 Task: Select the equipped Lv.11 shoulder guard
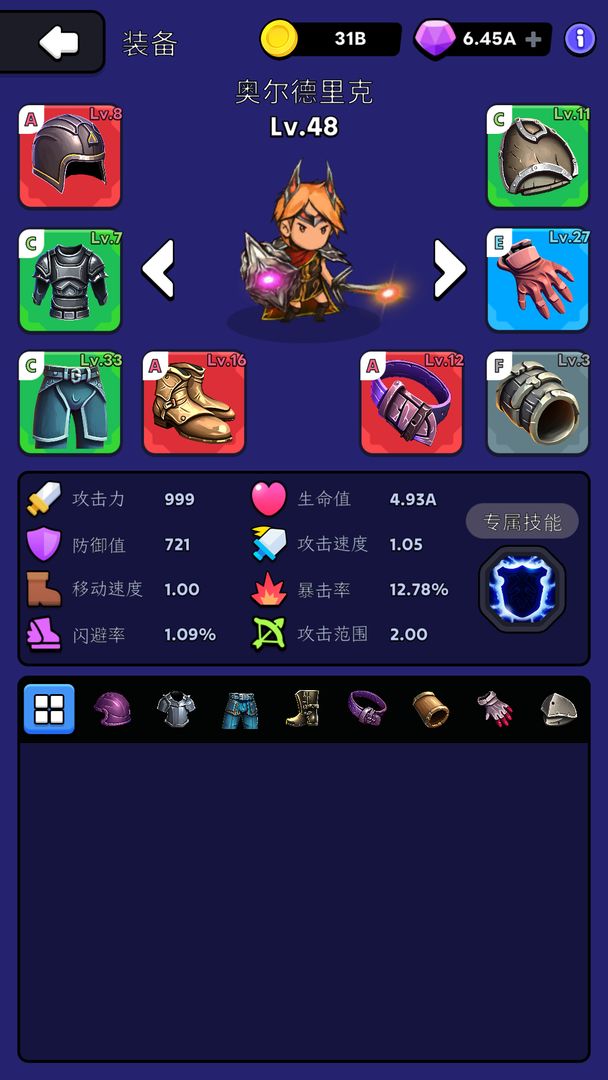click(x=537, y=156)
